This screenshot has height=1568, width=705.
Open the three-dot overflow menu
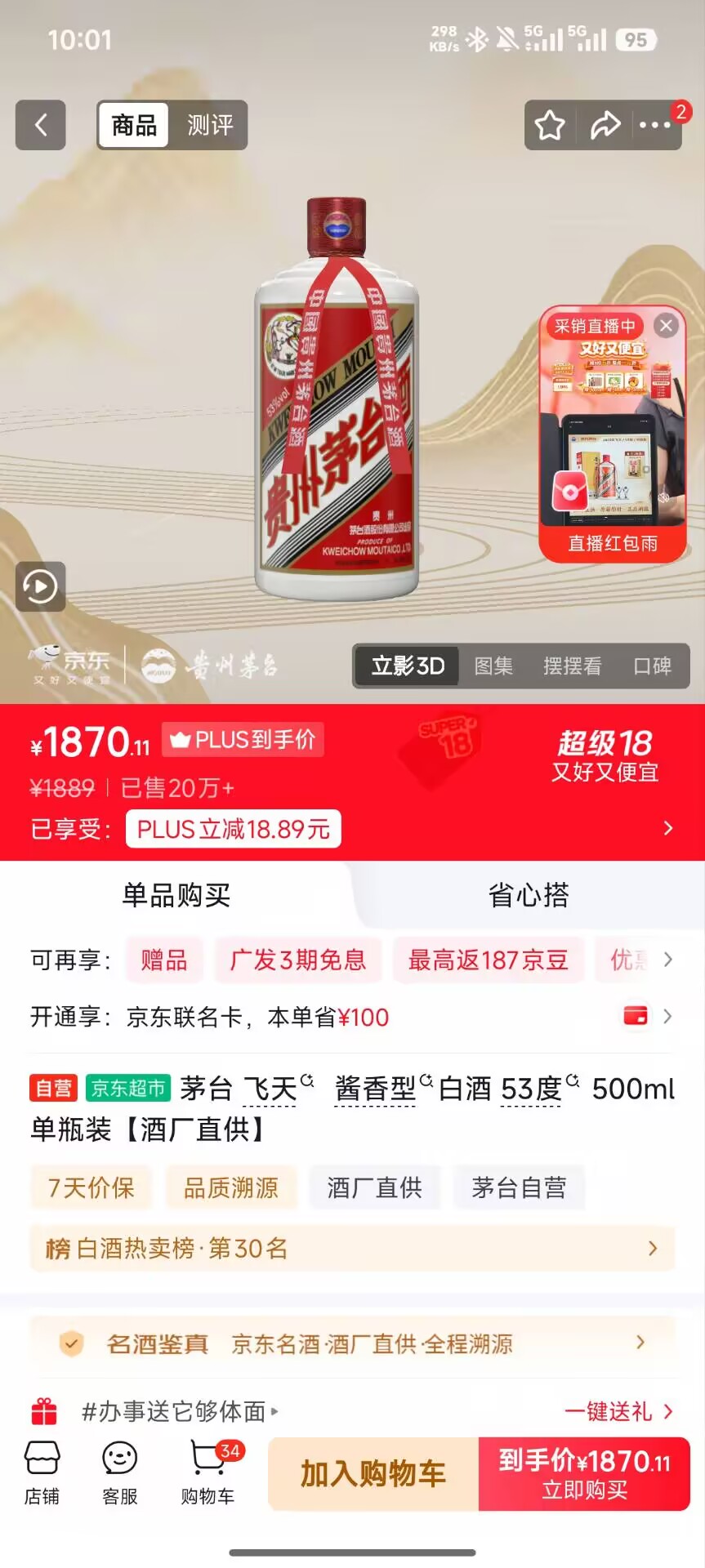654,125
